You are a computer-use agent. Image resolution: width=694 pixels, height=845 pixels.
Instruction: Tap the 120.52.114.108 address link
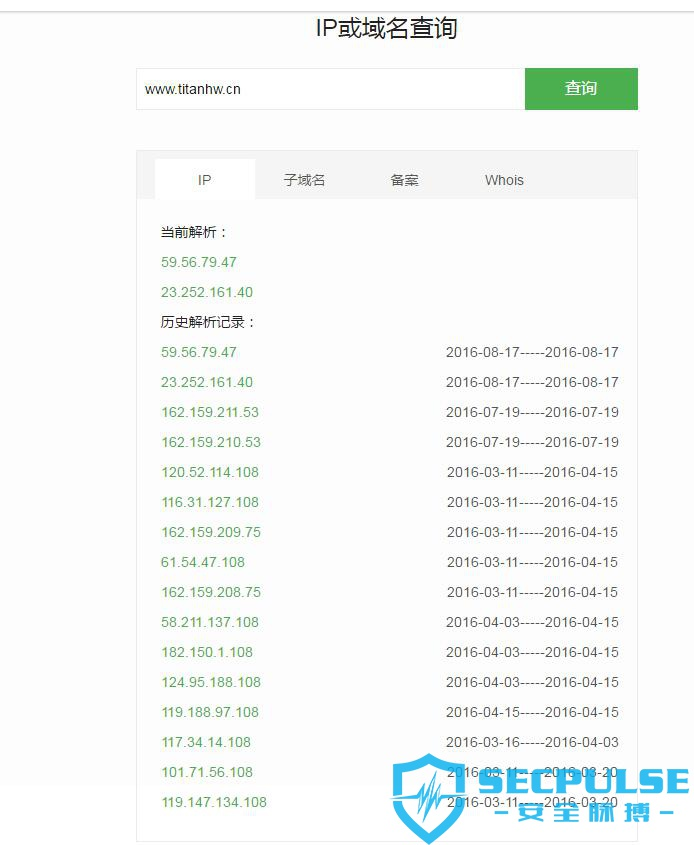pos(210,472)
